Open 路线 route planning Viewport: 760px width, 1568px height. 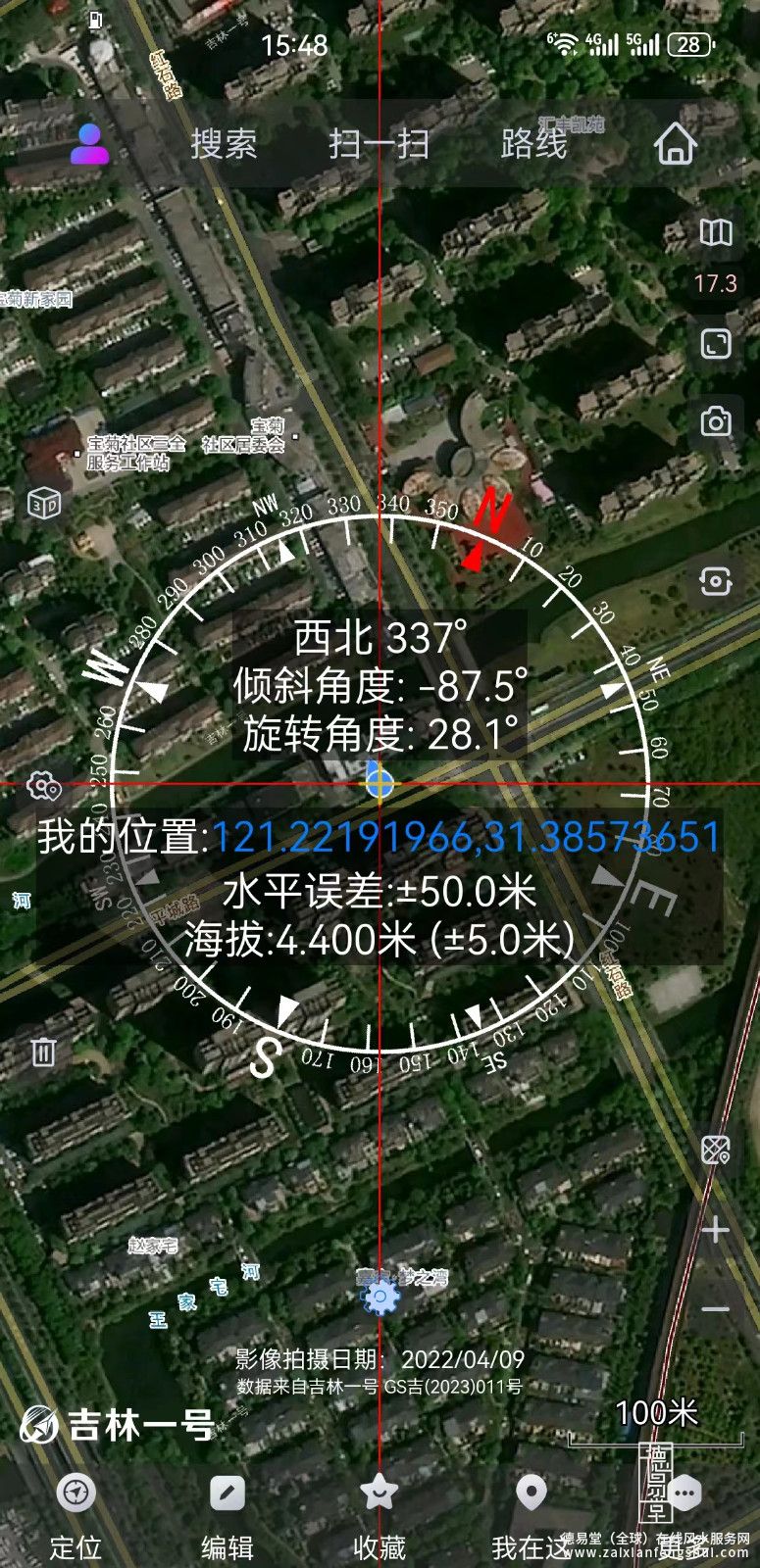point(533,144)
